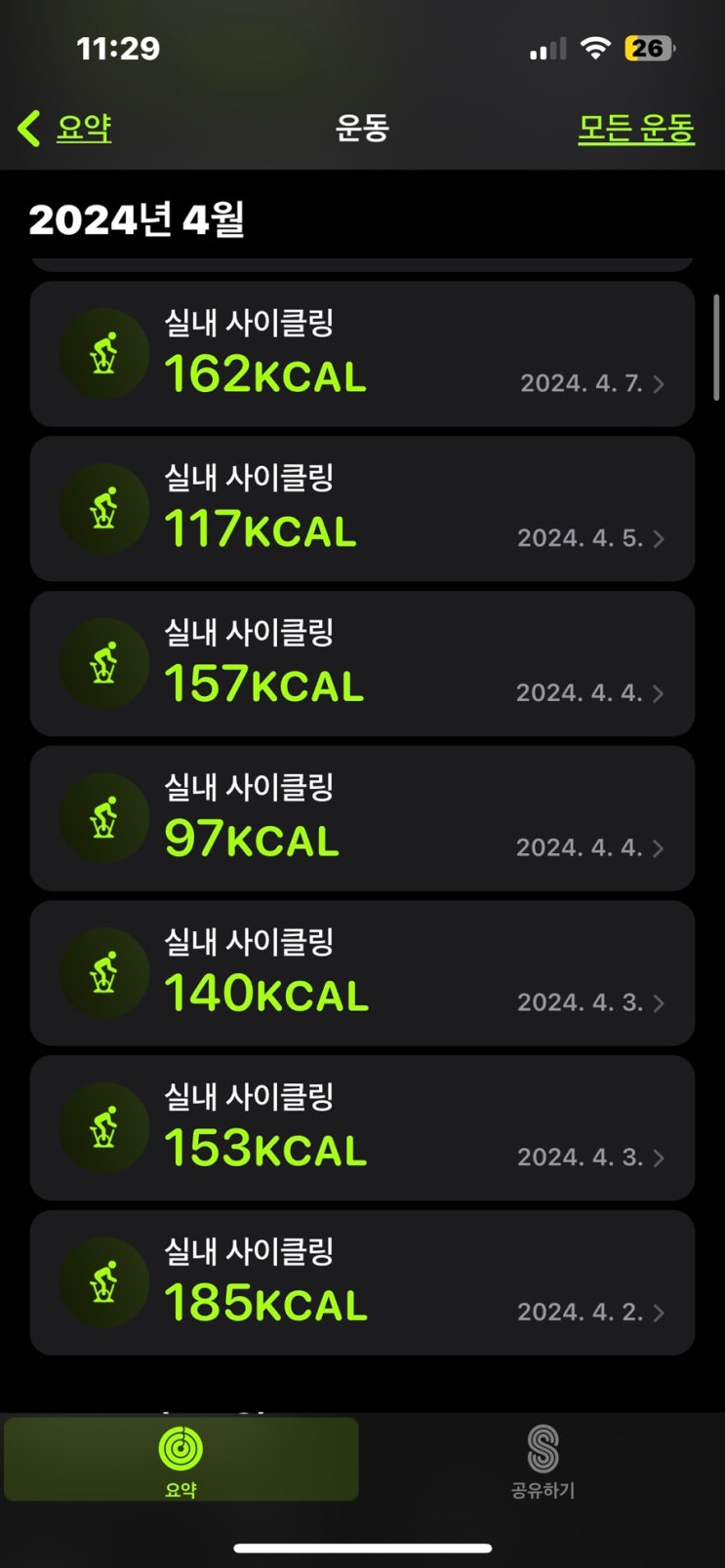
Task: Open the 185KCAL workout from April 2
Action: [x=362, y=1283]
